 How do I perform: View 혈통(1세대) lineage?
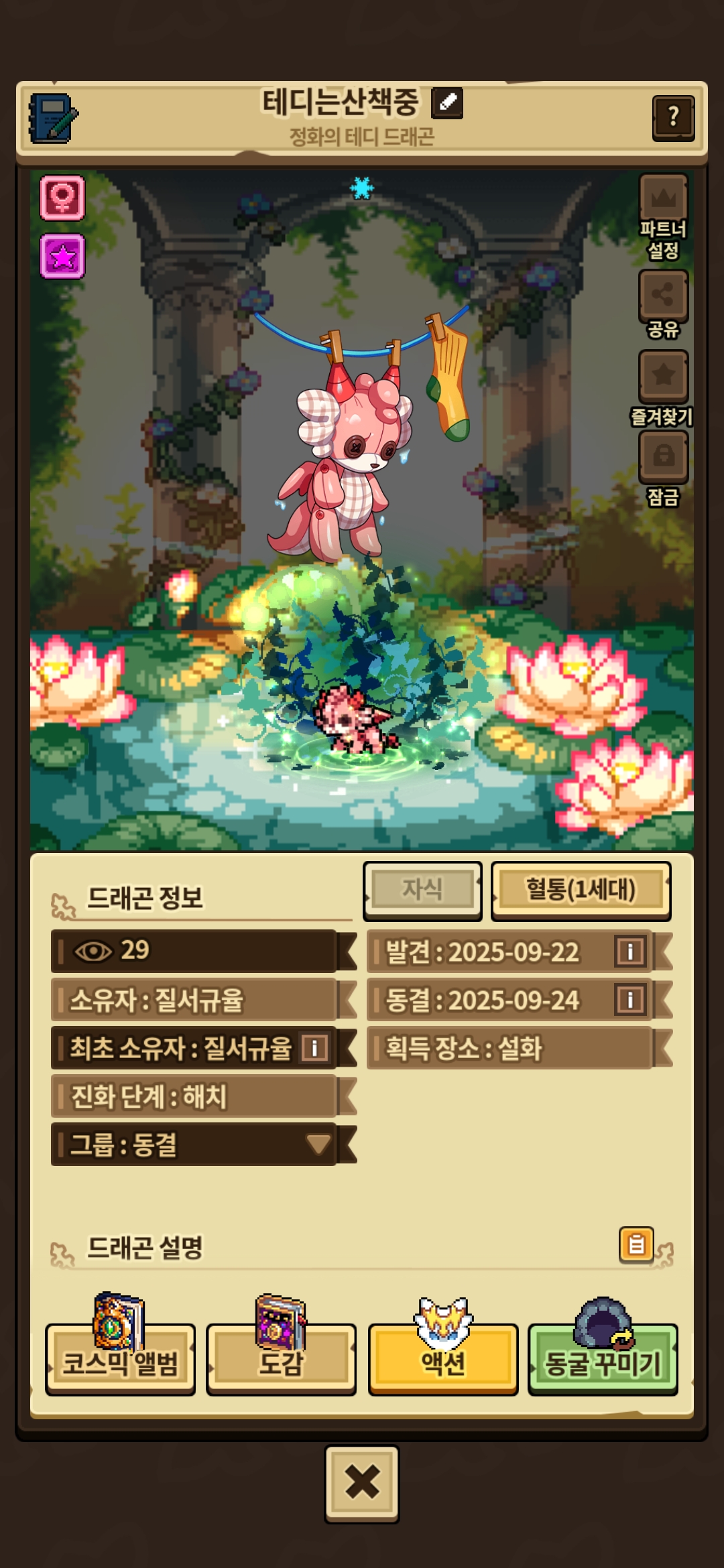581,890
